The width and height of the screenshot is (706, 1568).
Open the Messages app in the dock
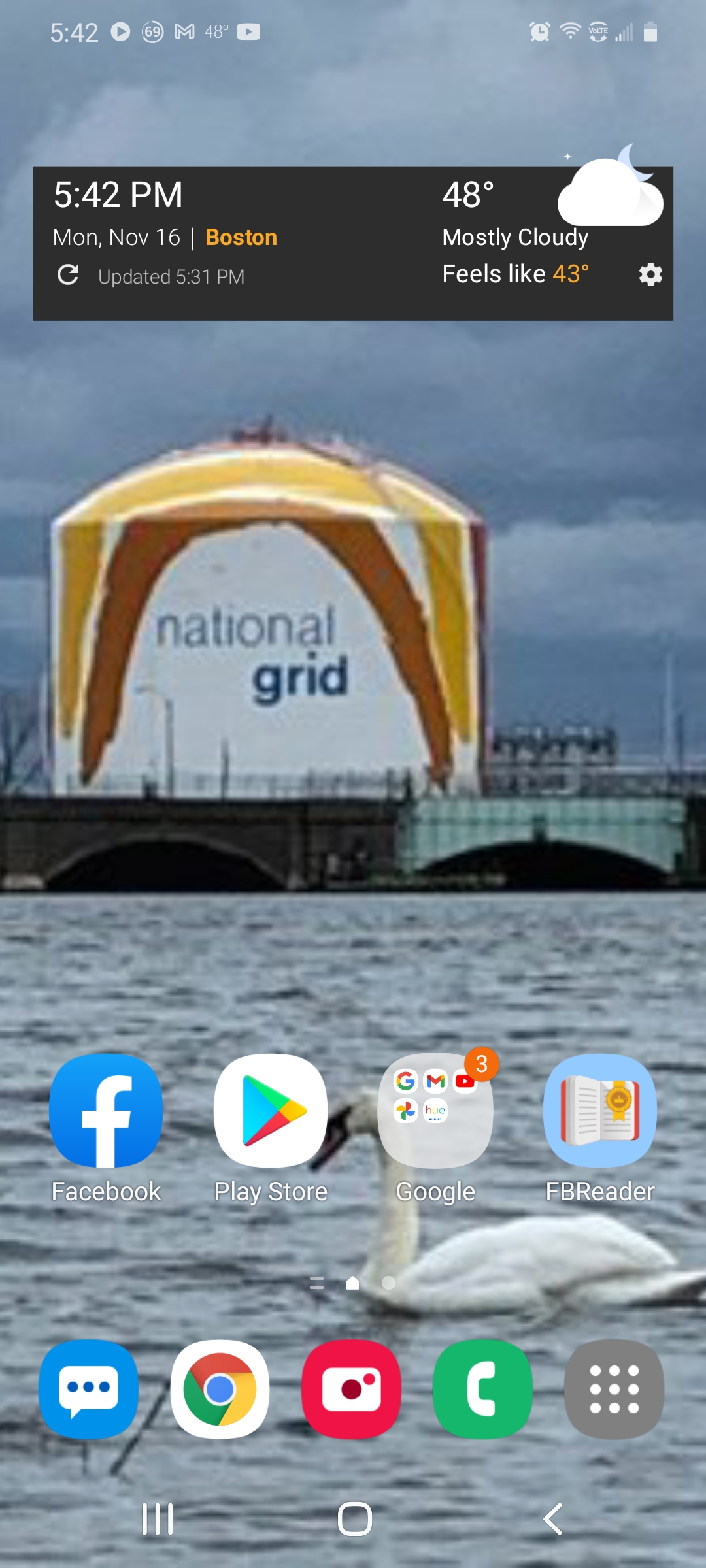89,1390
